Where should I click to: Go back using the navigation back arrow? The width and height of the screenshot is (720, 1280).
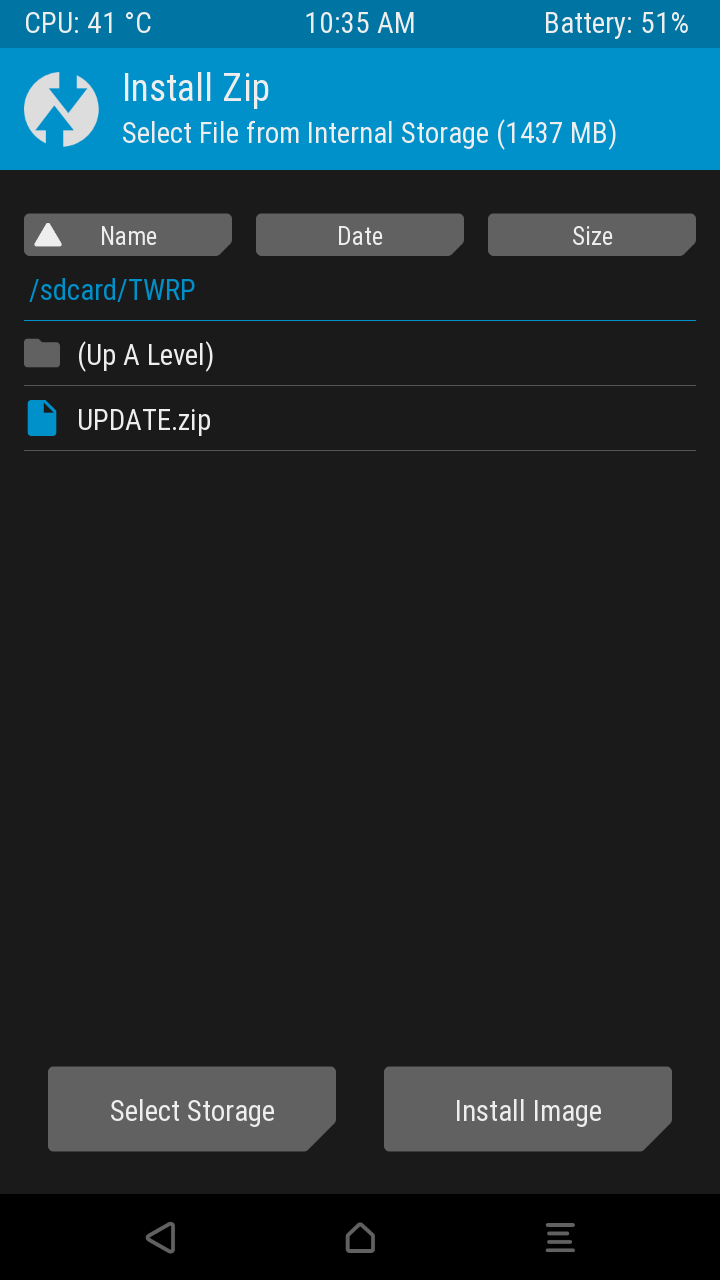[x=160, y=1238]
